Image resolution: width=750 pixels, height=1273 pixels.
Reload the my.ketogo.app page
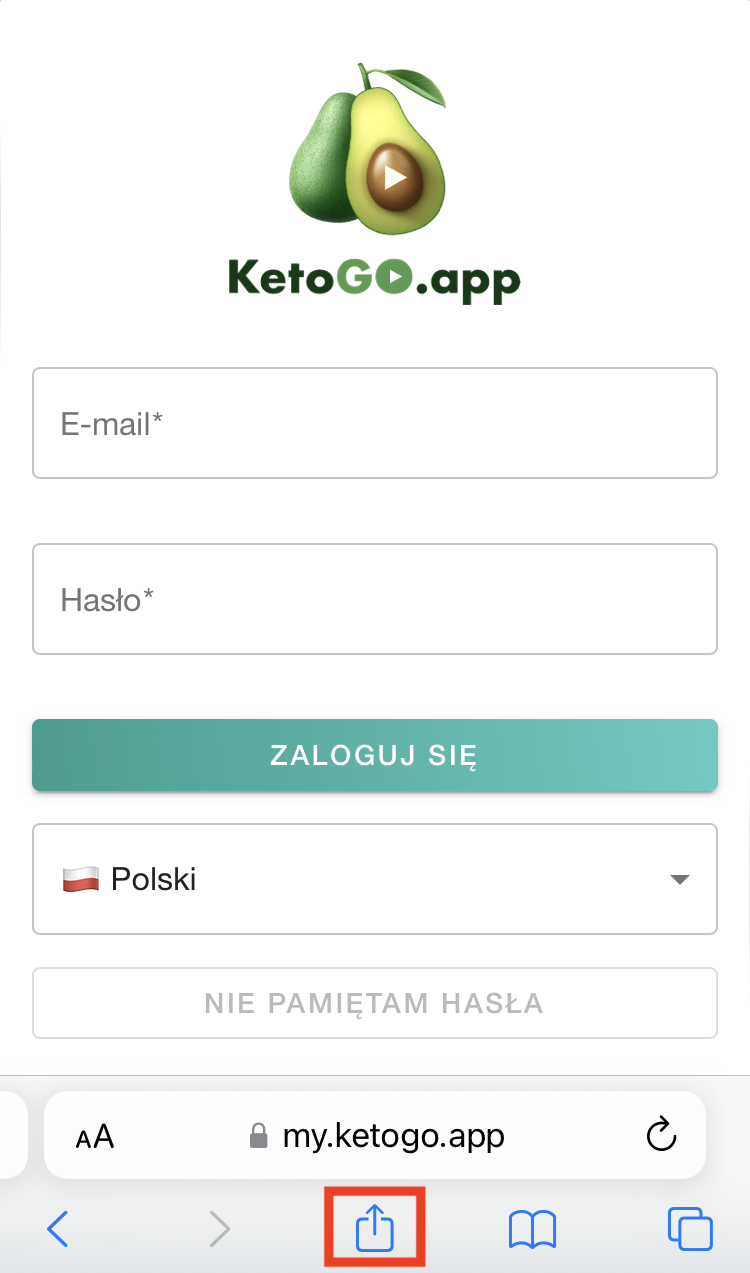pyautogui.click(x=661, y=1135)
